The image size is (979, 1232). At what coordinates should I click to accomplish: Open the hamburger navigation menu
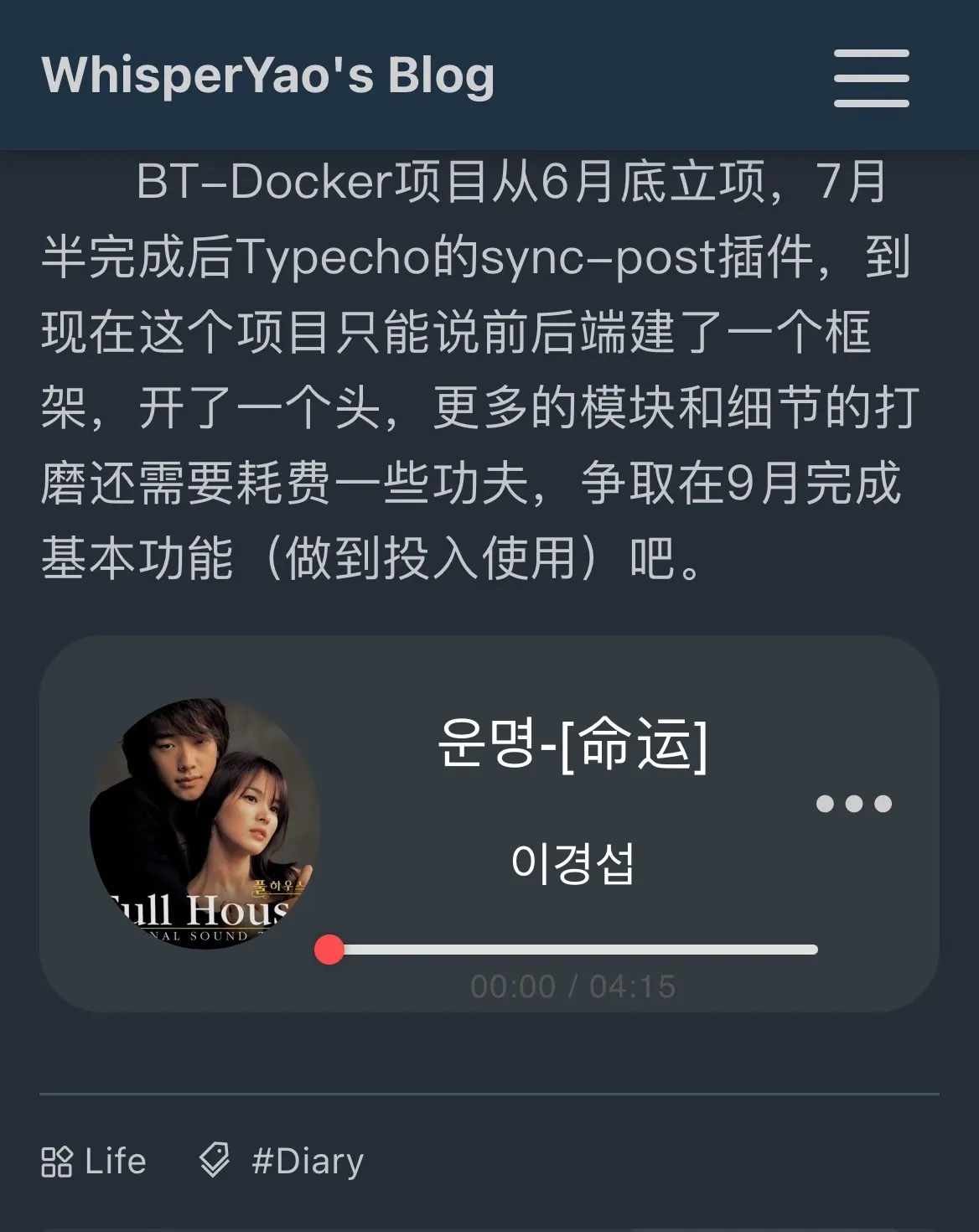871,78
